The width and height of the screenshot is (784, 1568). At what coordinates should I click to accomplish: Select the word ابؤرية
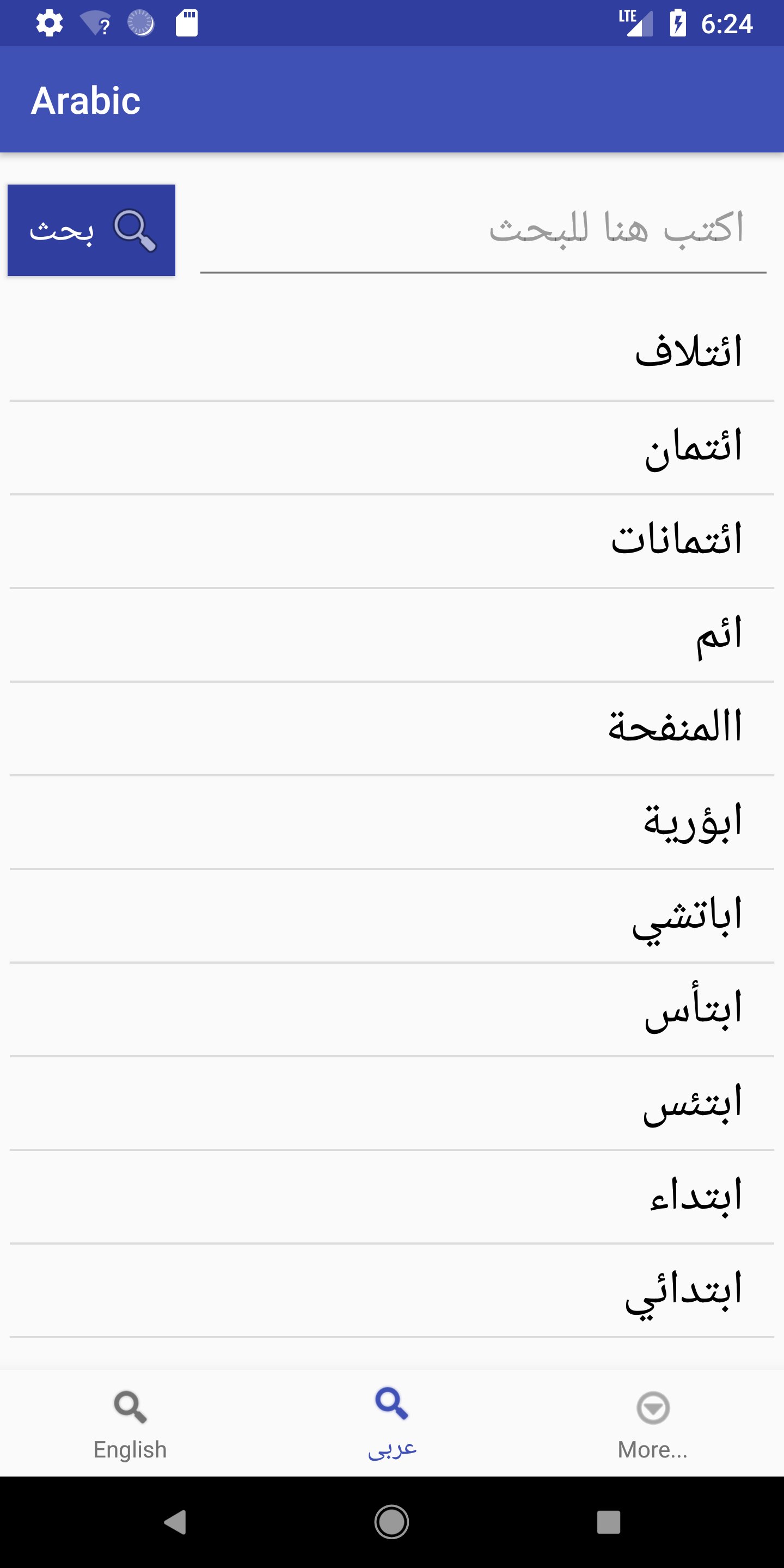tap(693, 822)
